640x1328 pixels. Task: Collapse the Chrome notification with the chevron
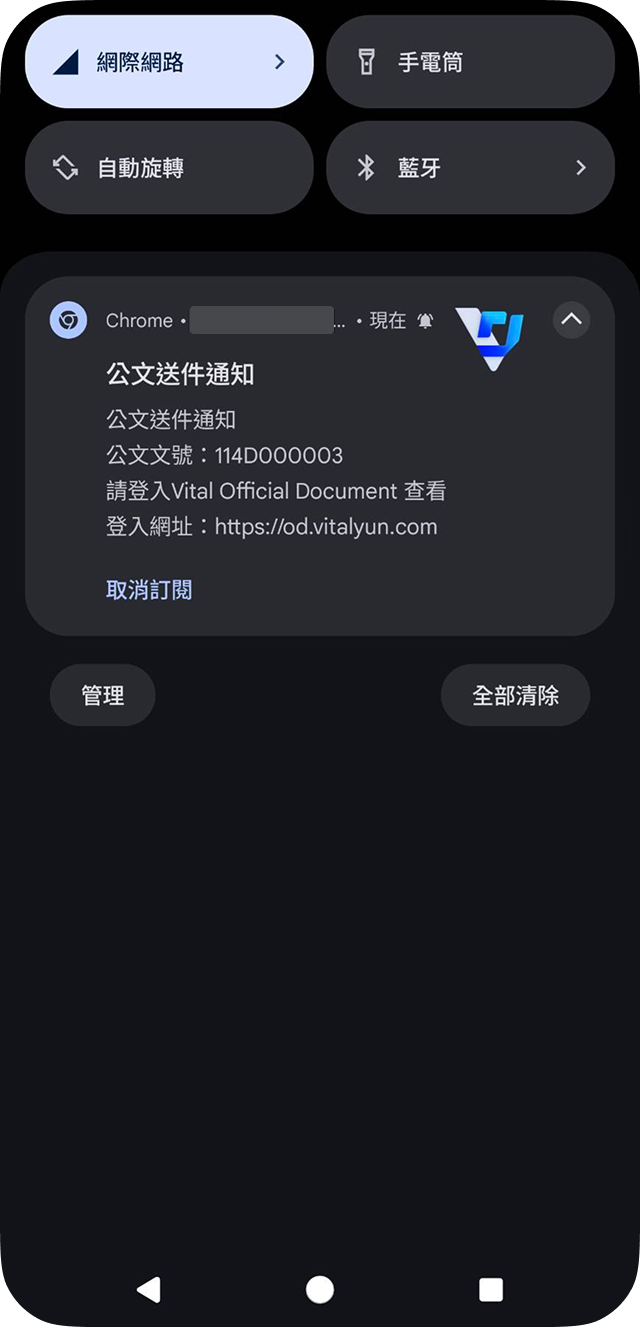(572, 320)
